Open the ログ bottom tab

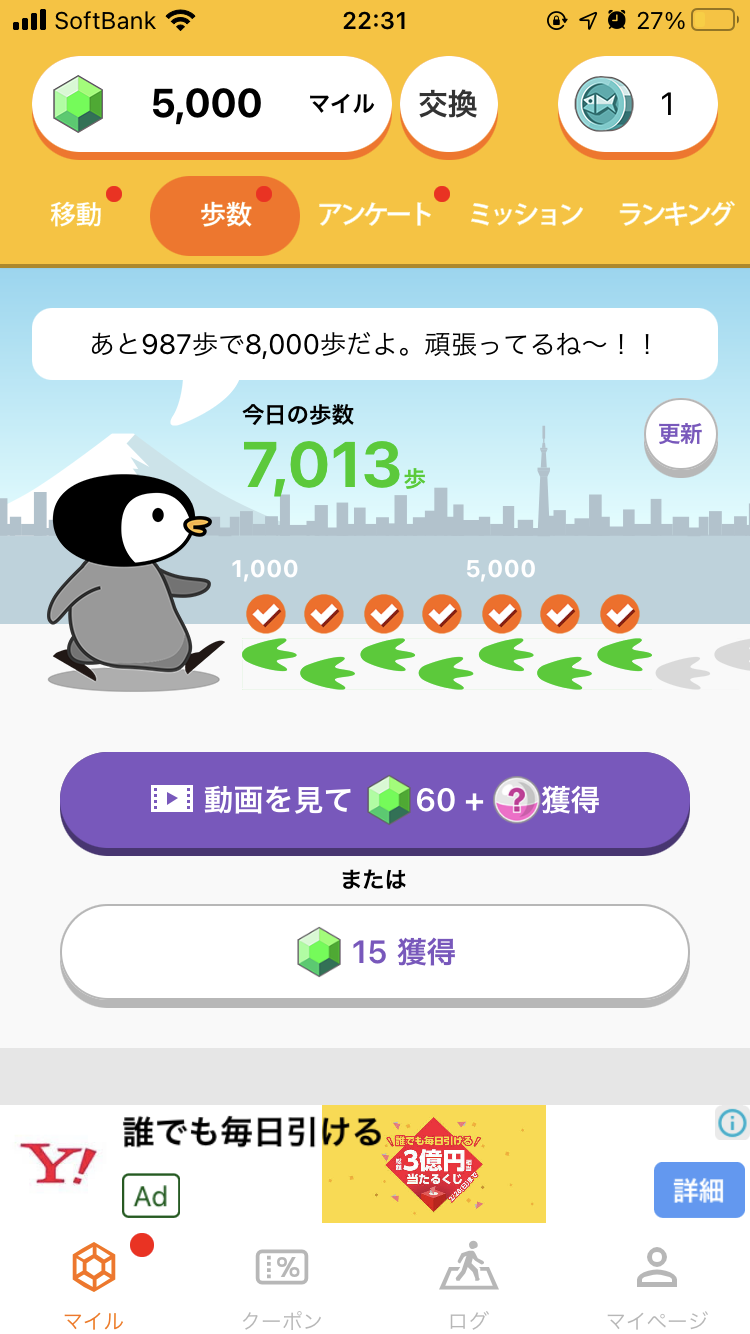[x=469, y=1285]
